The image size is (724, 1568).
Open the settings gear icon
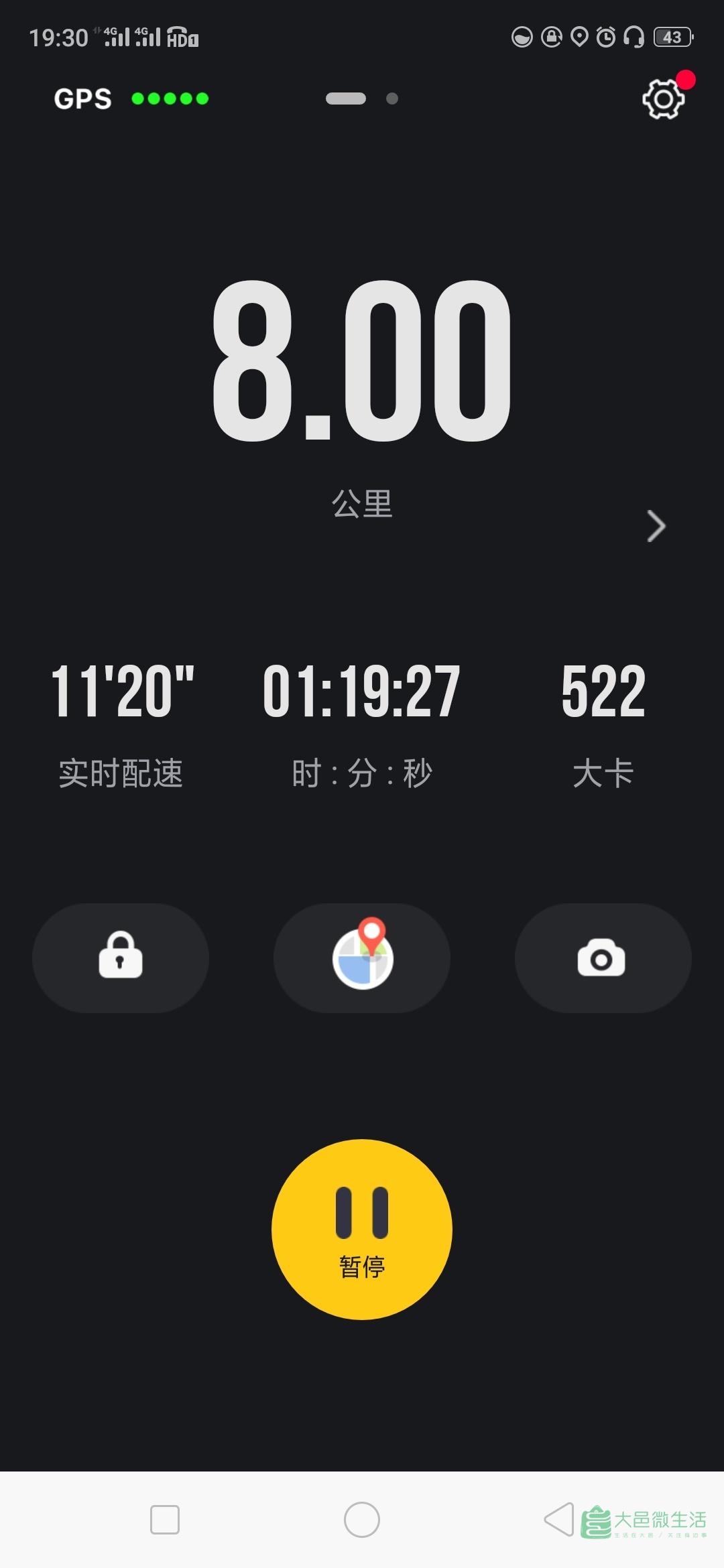pyautogui.click(x=663, y=100)
